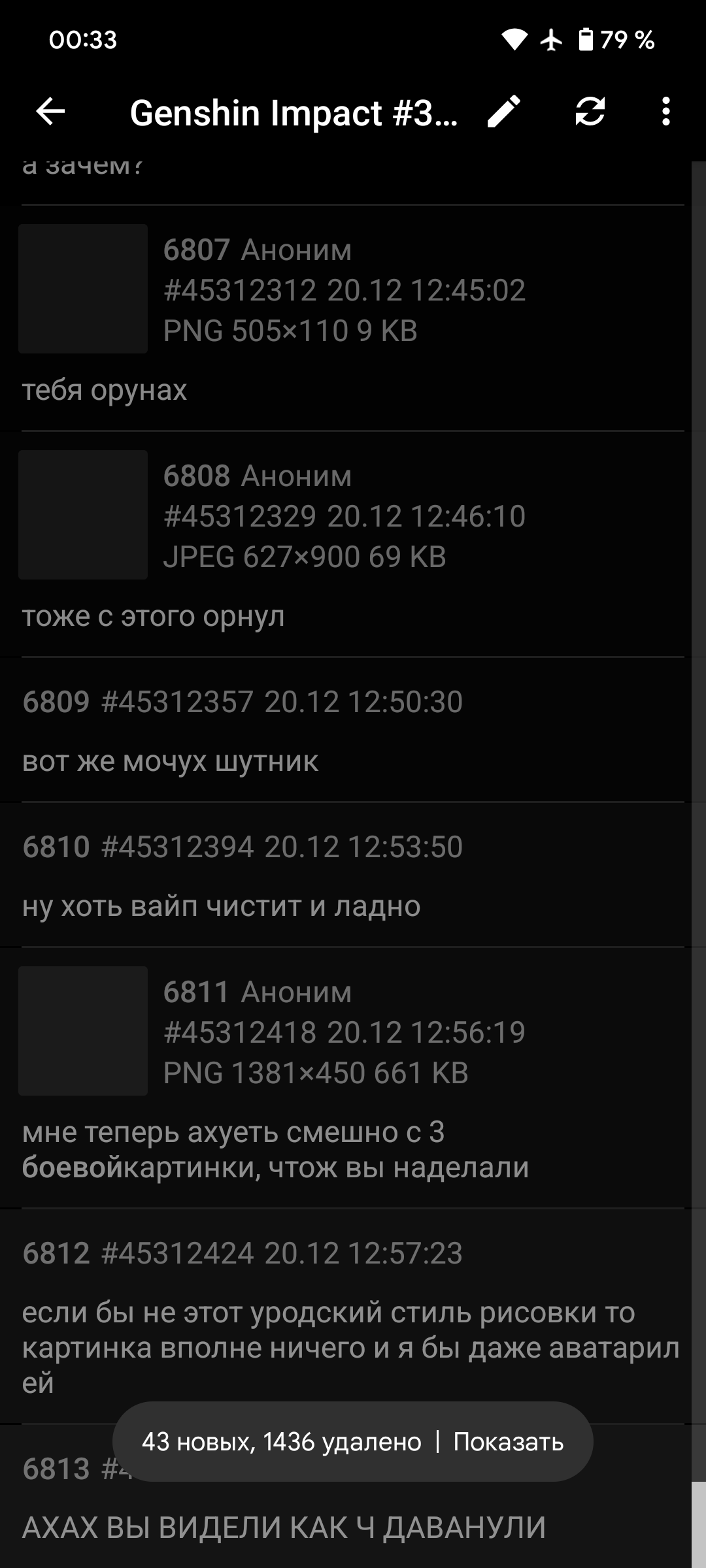Image resolution: width=706 pixels, height=1568 pixels.
Task: Tap "Показать" to show new posts
Action: (508, 1441)
